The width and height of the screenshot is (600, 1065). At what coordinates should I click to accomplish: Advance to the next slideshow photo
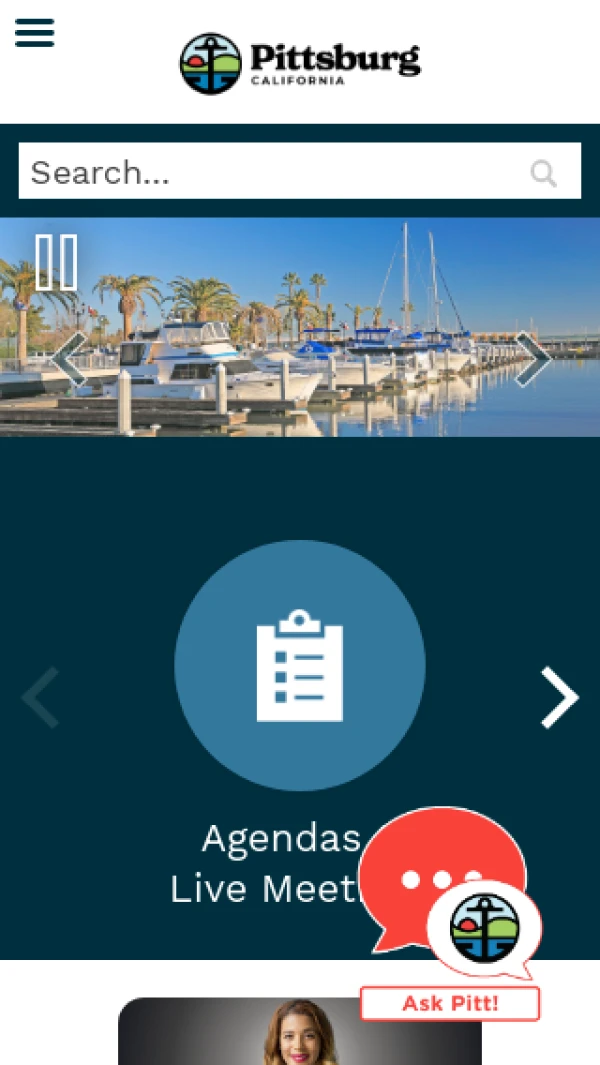click(x=531, y=359)
